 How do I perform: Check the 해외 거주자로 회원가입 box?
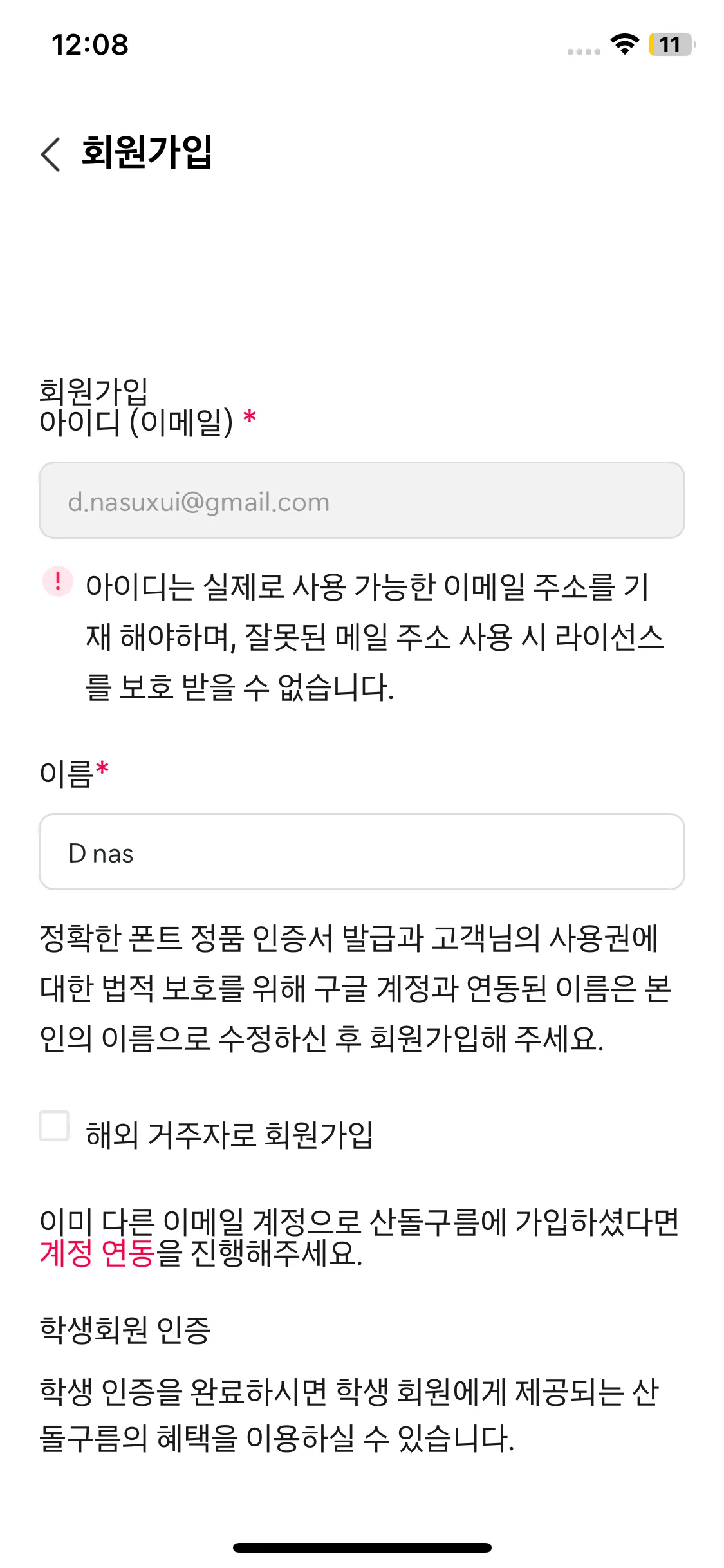(55, 1126)
